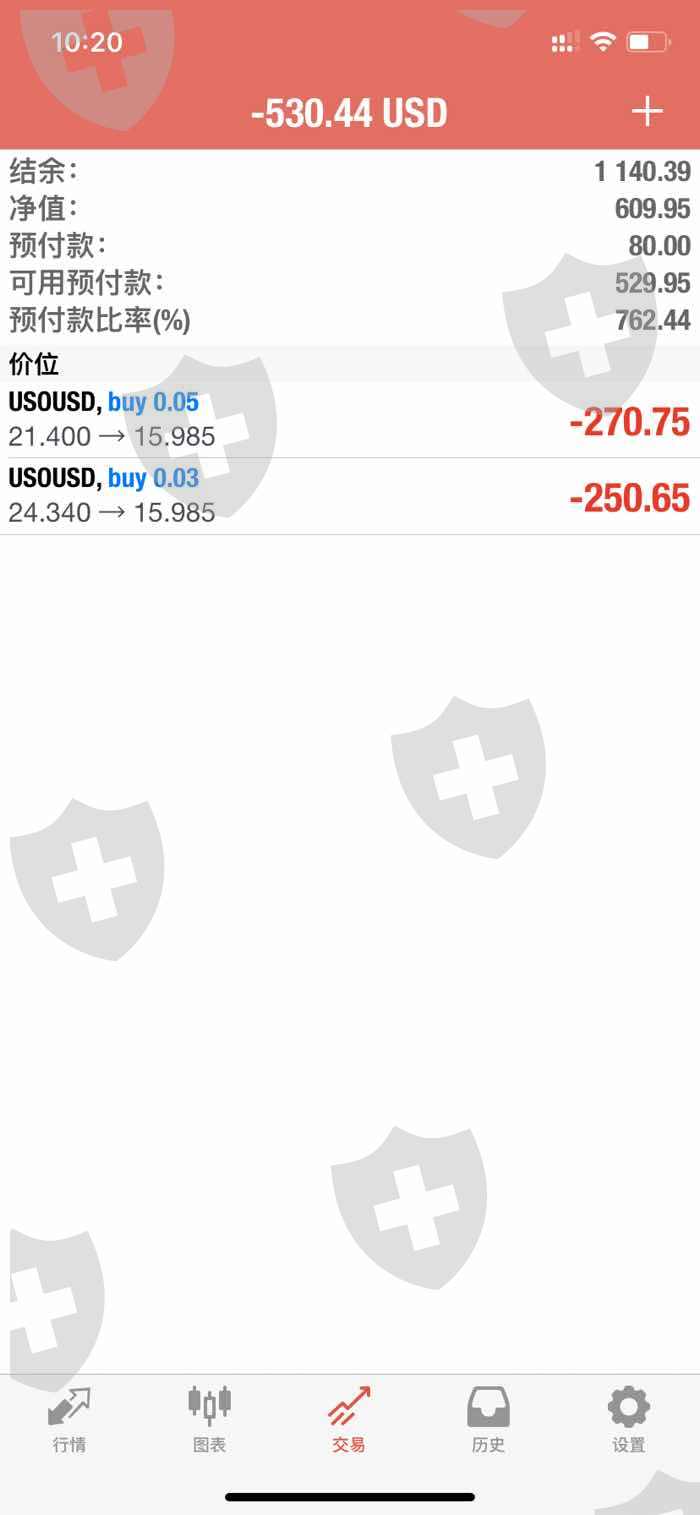The width and height of the screenshot is (700, 1515).
Task: Open the USOUSD buy 0.03 position
Action: pos(350,496)
